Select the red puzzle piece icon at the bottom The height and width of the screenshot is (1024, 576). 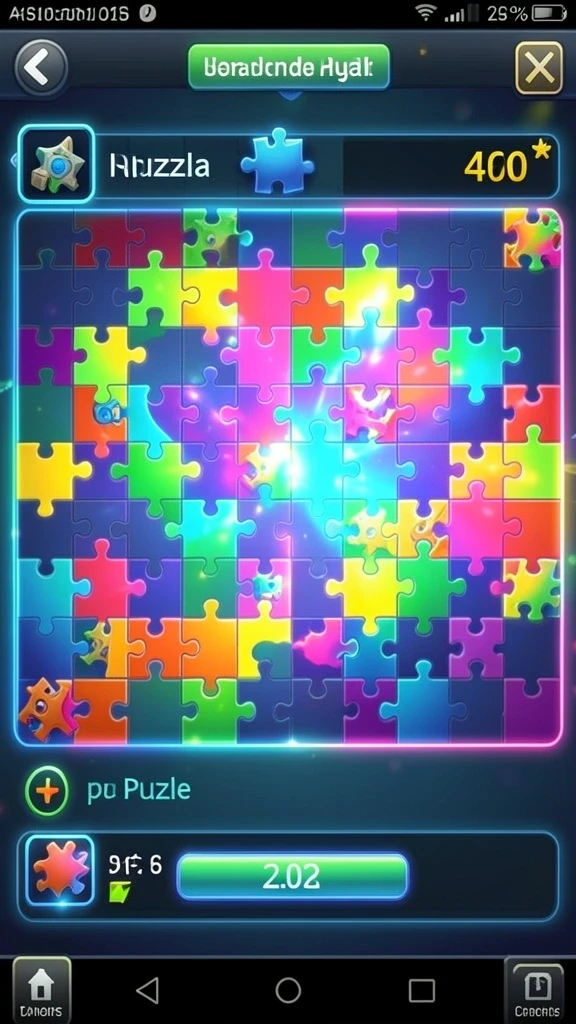(x=59, y=871)
